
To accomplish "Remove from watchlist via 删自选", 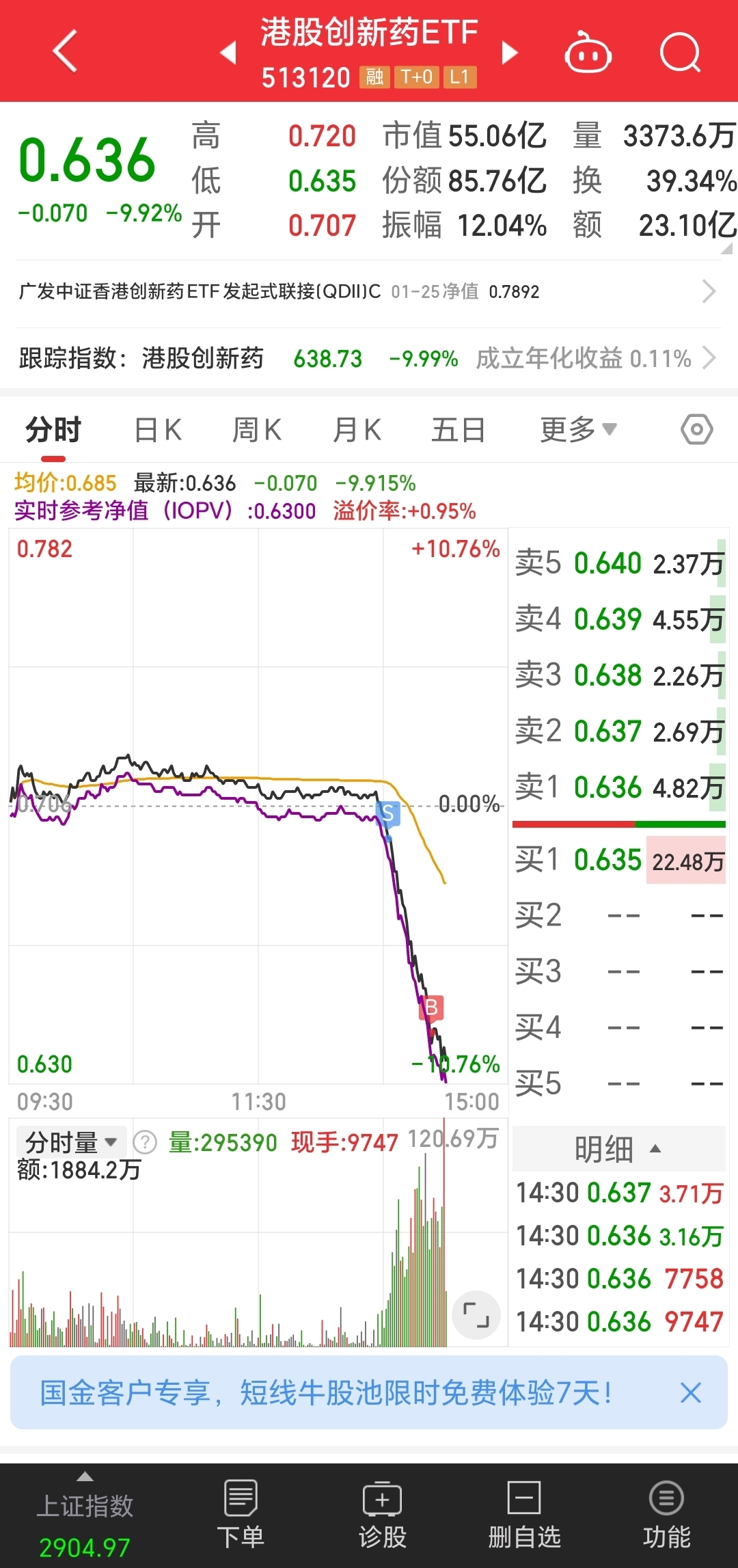I will click(x=524, y=1515).
